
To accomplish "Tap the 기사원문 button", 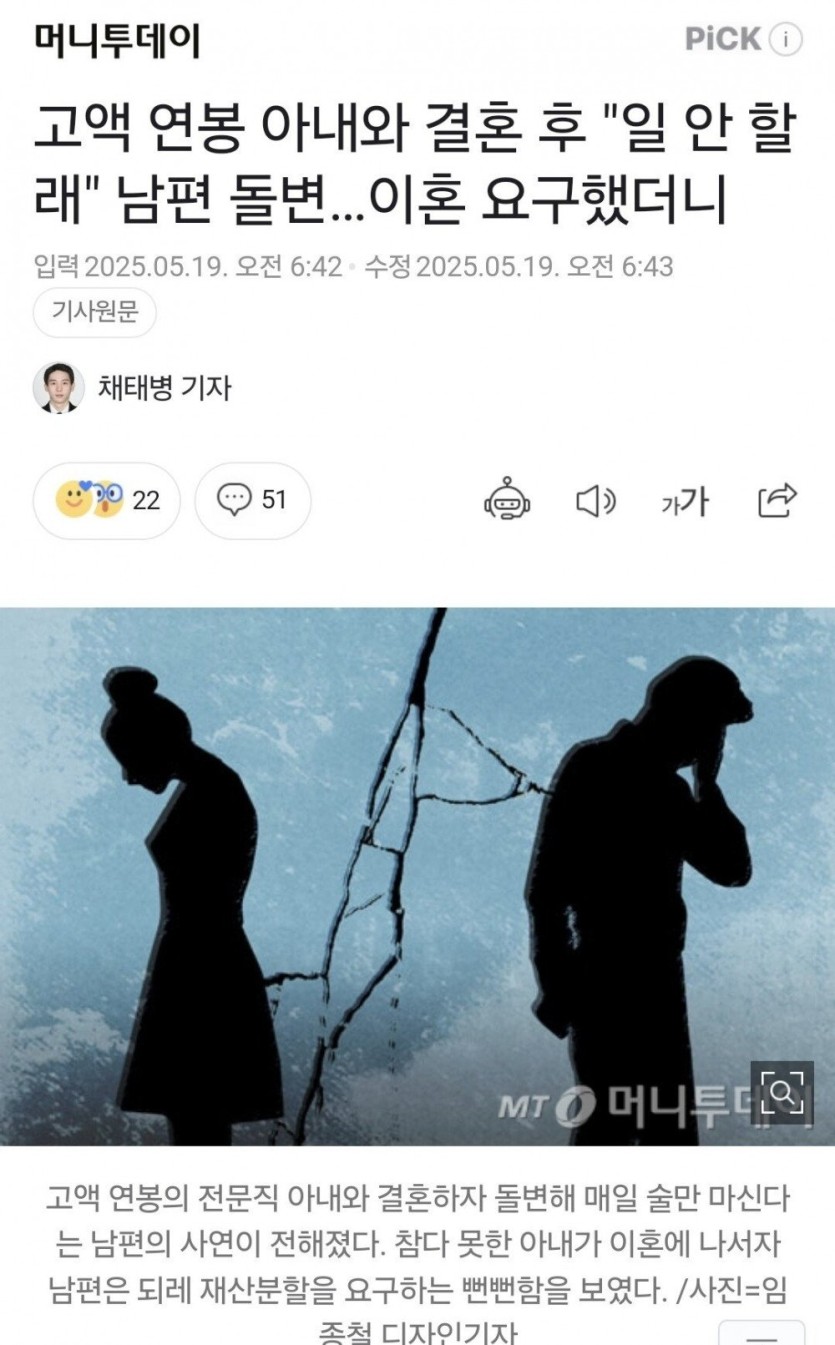I will (x=95, y=315).
